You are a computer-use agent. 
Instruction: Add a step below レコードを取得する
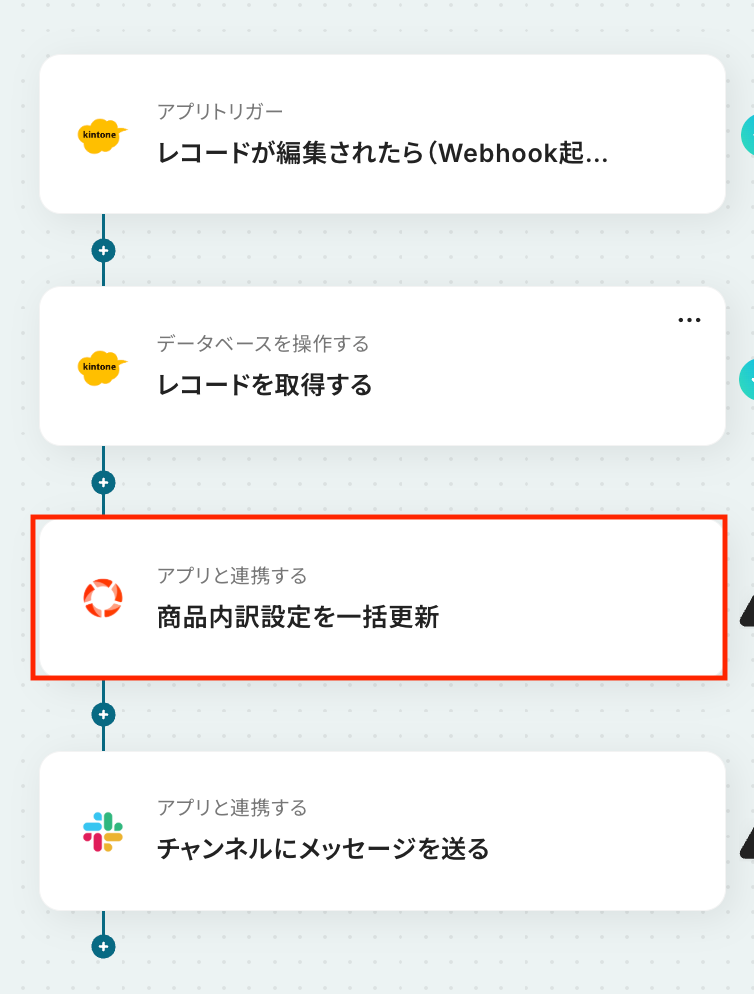pyautogui.click(x=103, y=482)
